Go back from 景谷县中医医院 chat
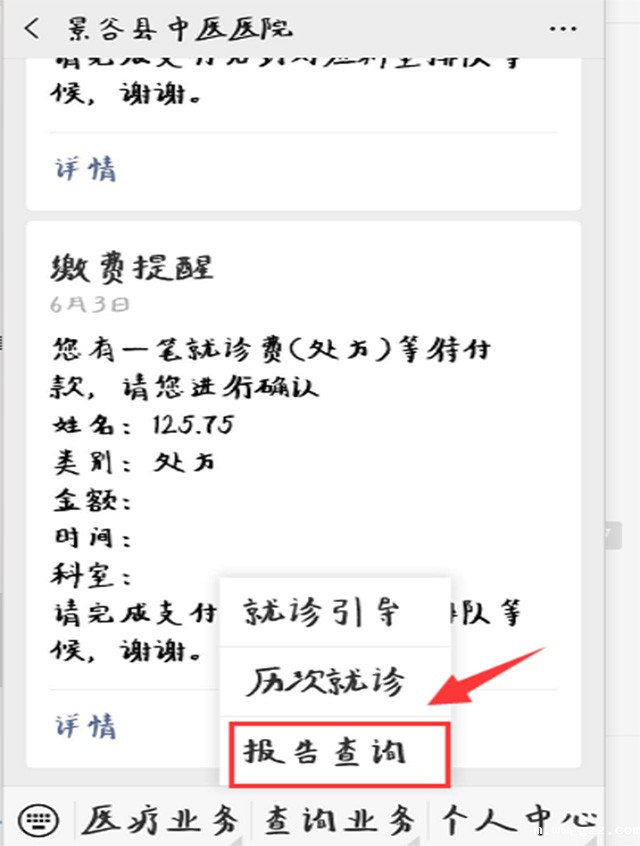Viewport: 640px width, 846px height. coord(32,27)
